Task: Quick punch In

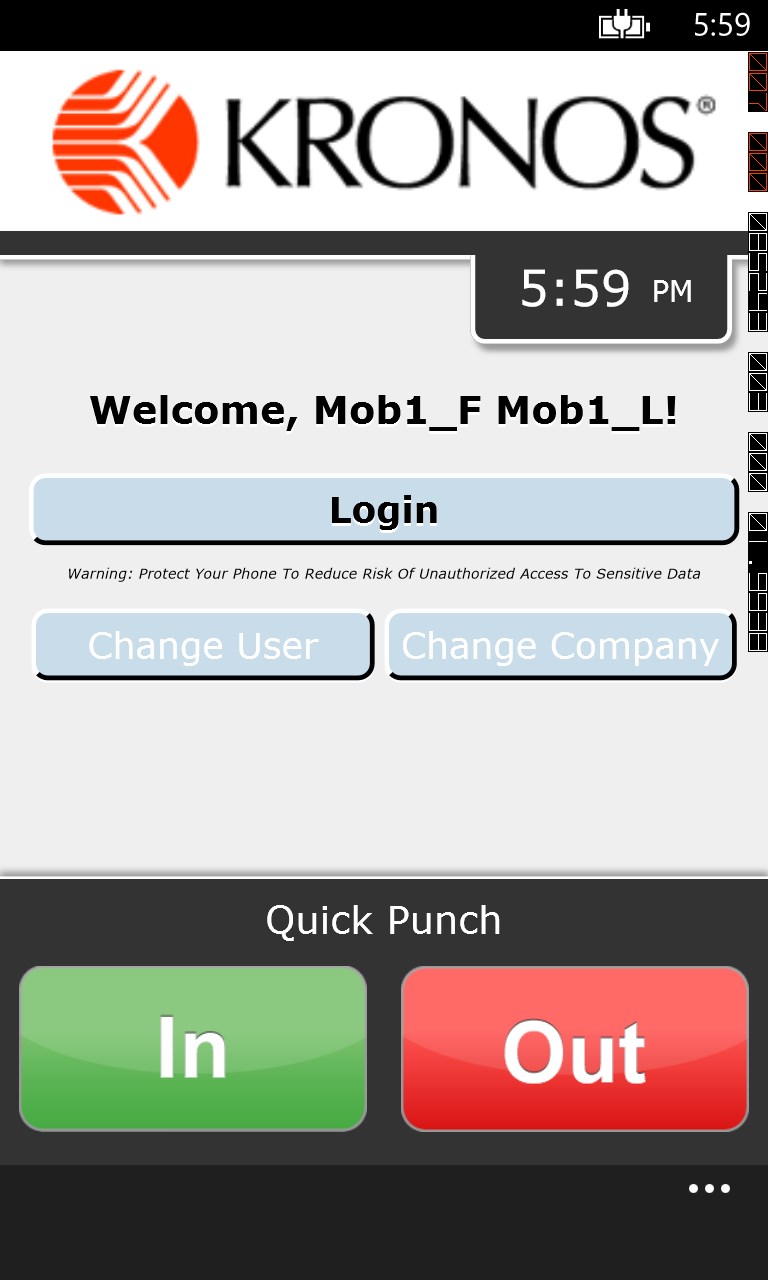Action: pyautogui.click(x=193, y=1048)
